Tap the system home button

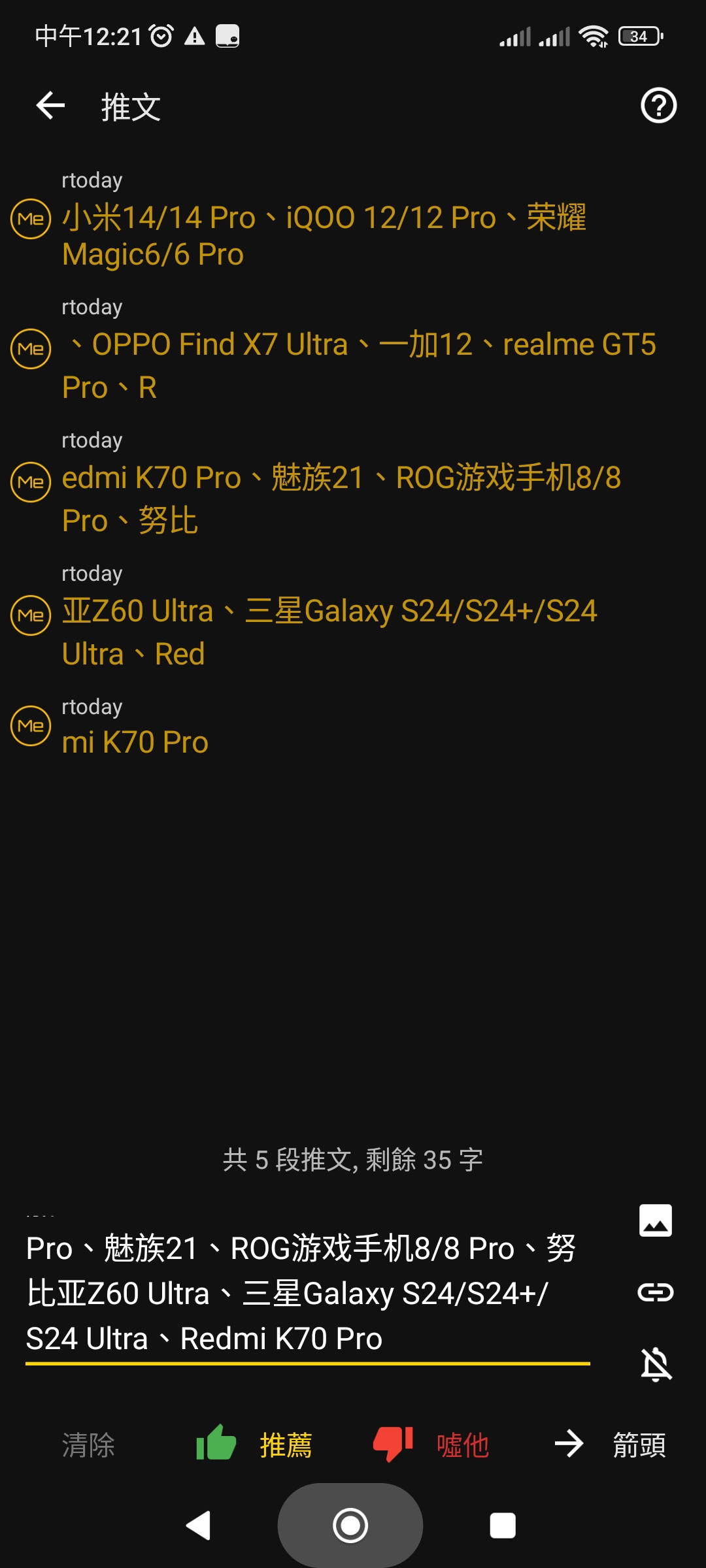pyautogui.click(x=350, y=1526)
